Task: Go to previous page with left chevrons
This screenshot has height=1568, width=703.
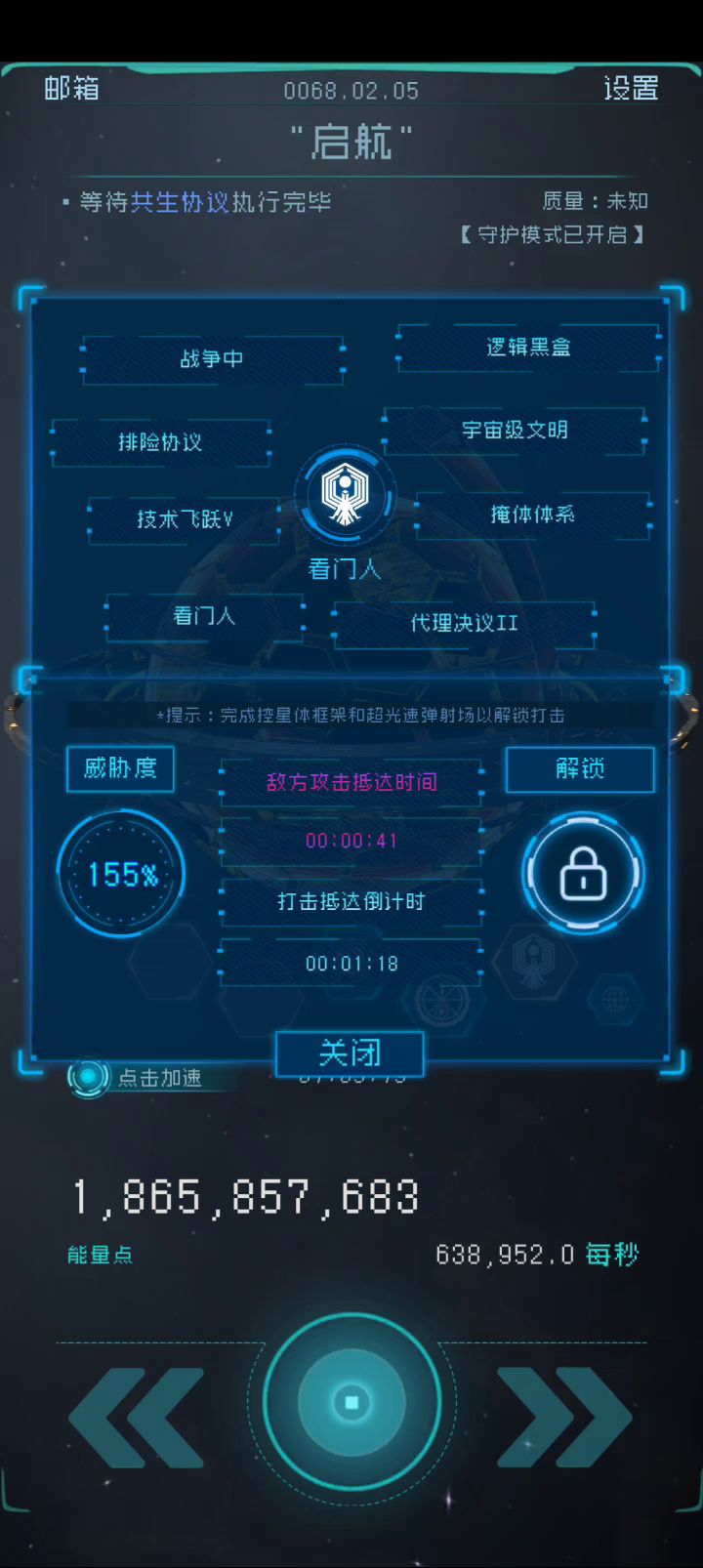Action: tap(136, 1418)
